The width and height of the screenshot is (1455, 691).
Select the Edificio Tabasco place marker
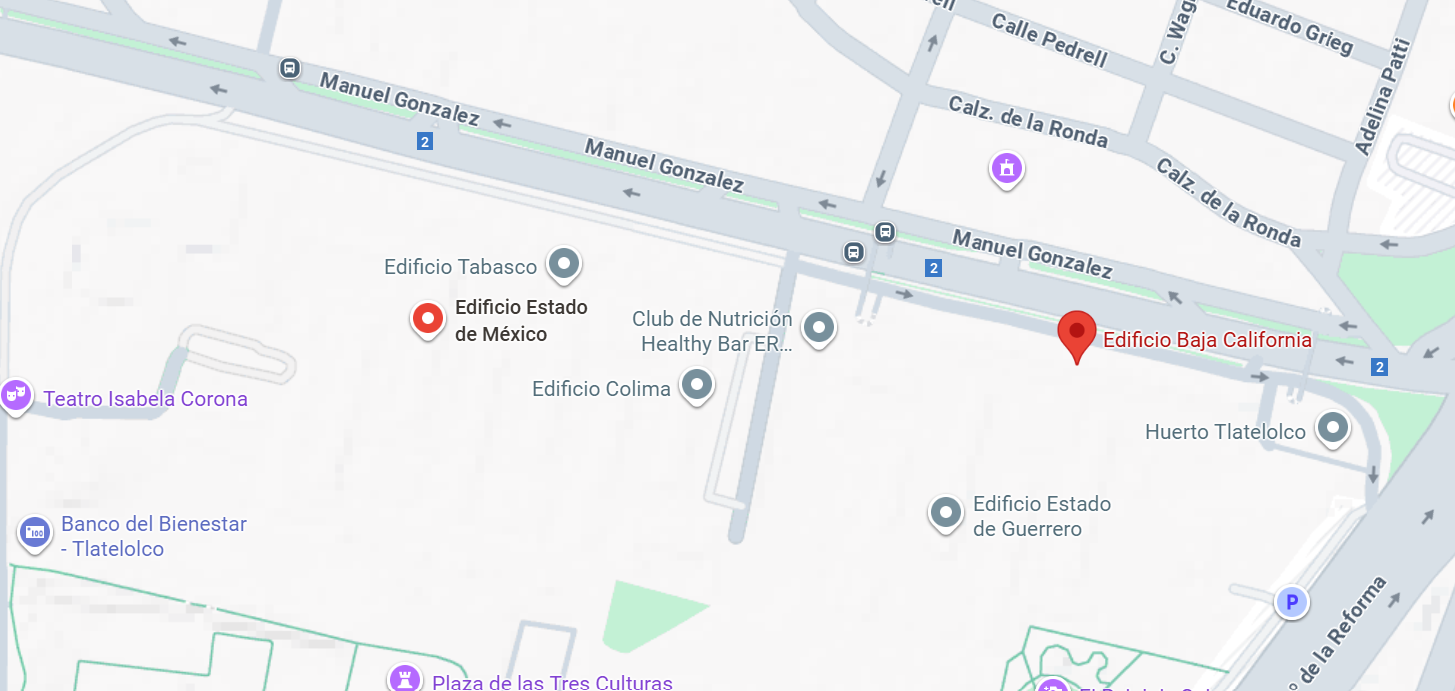pyautogui.click(x=564, y=264)
